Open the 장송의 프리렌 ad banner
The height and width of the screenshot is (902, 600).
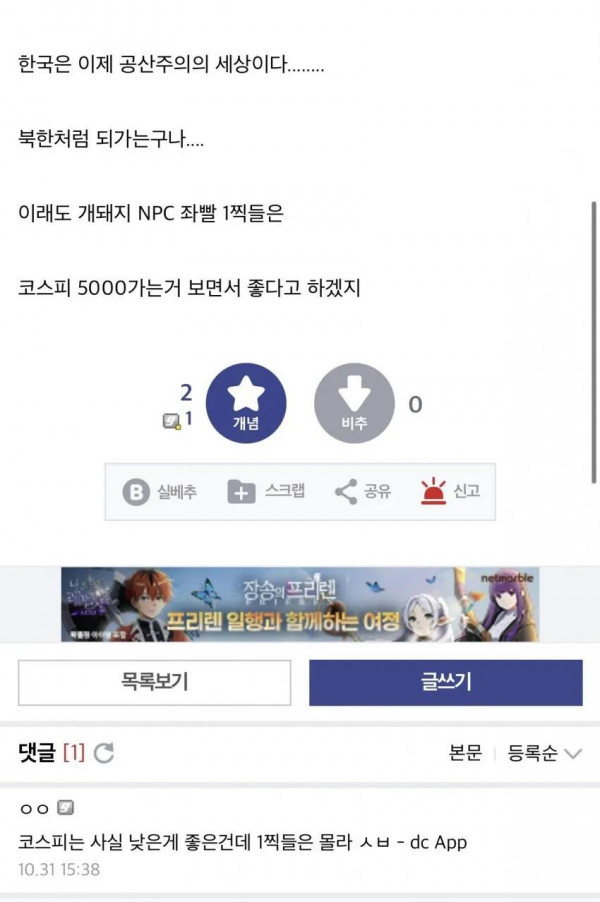click(x=300, y=604)
